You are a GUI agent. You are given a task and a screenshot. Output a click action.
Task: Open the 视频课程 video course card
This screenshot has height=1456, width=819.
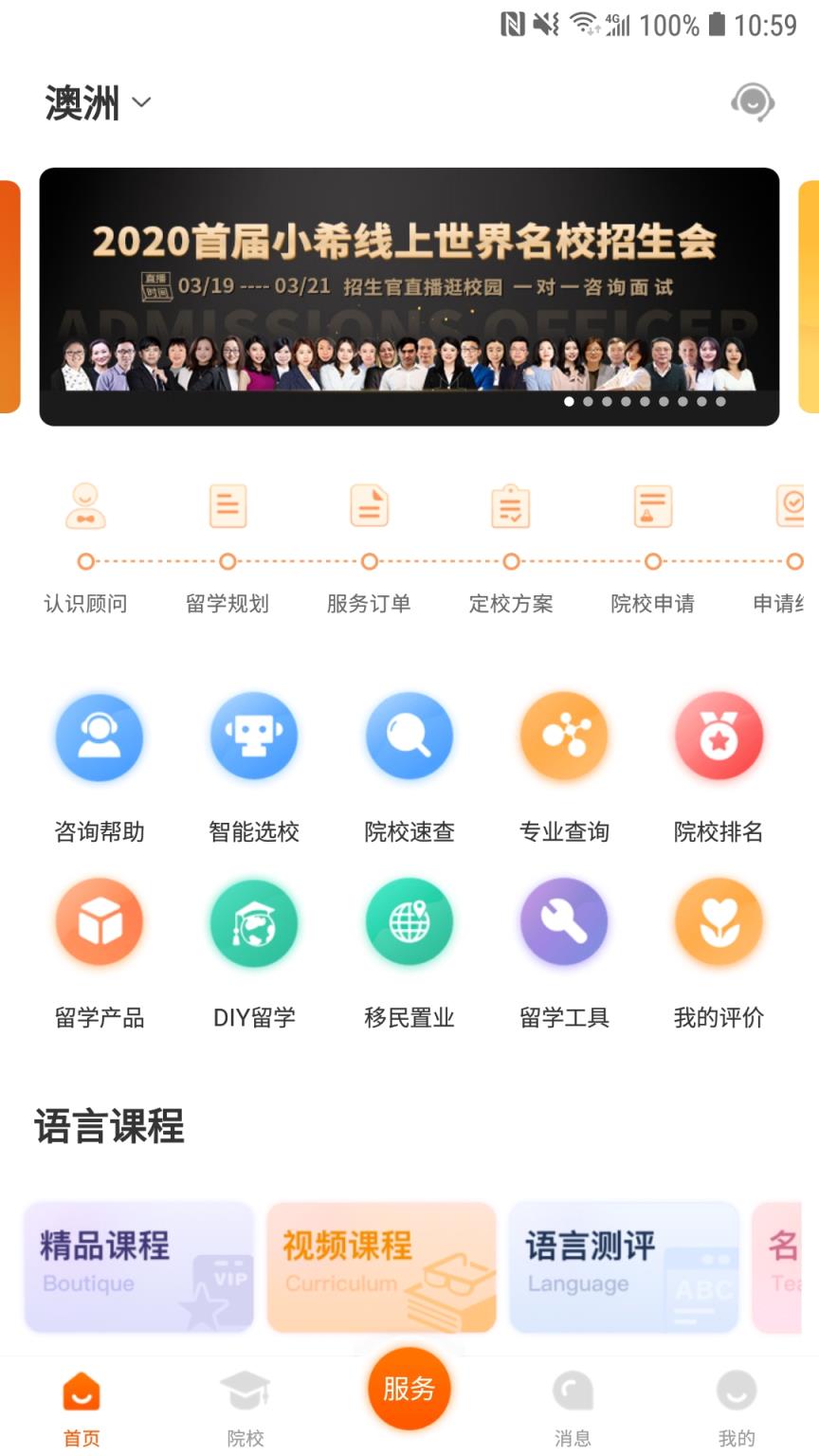click(381, 1267)
